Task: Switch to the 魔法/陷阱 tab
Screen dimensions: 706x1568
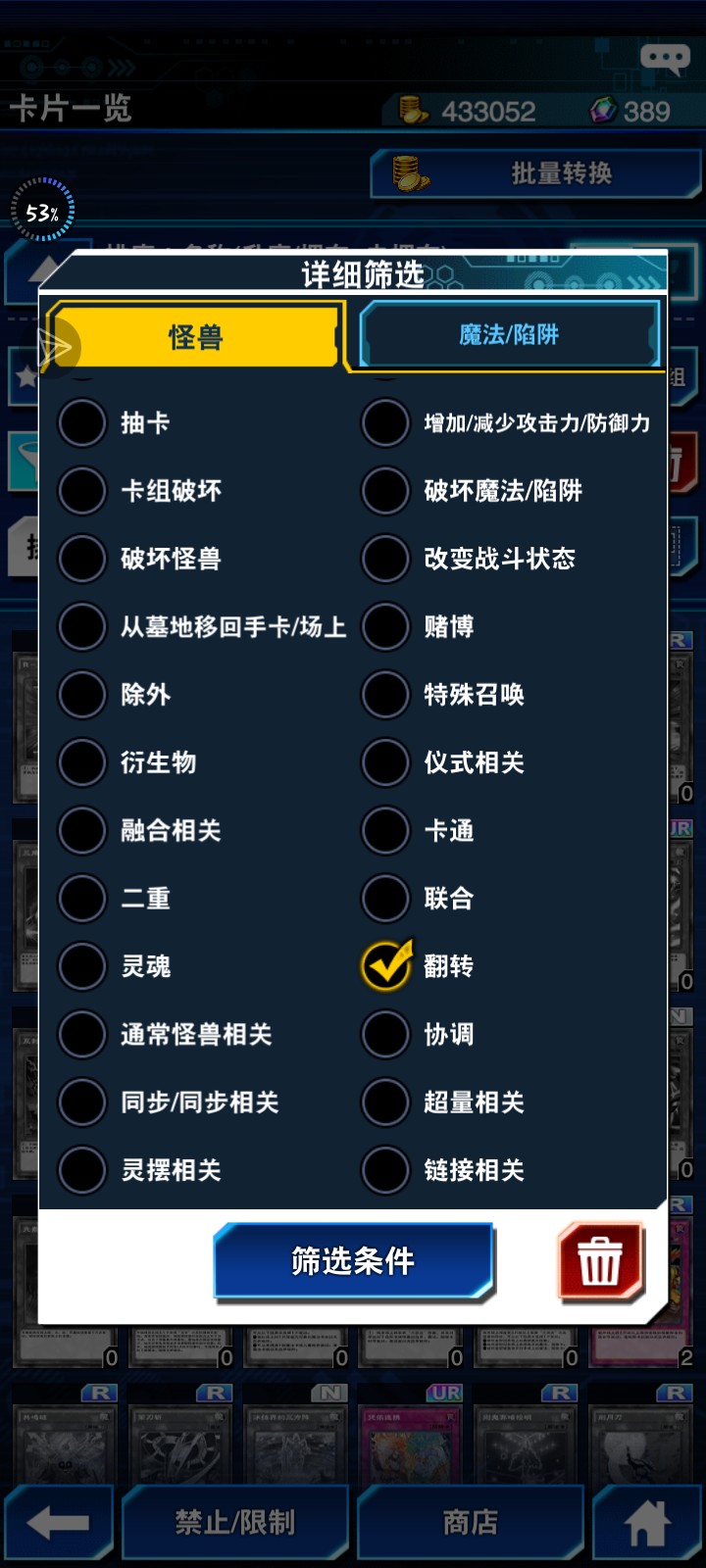Action: coord(508,335)
